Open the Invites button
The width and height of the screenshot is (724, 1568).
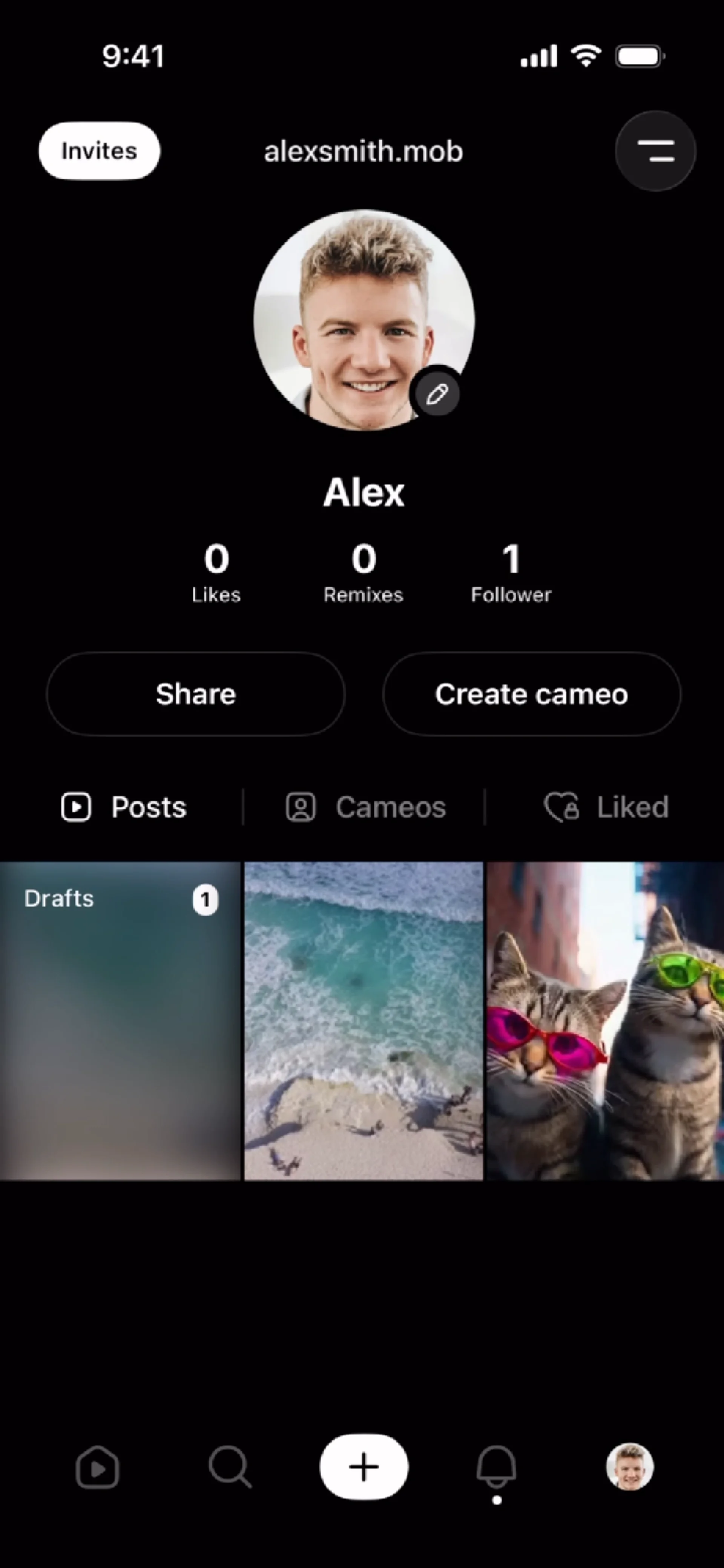99,151
